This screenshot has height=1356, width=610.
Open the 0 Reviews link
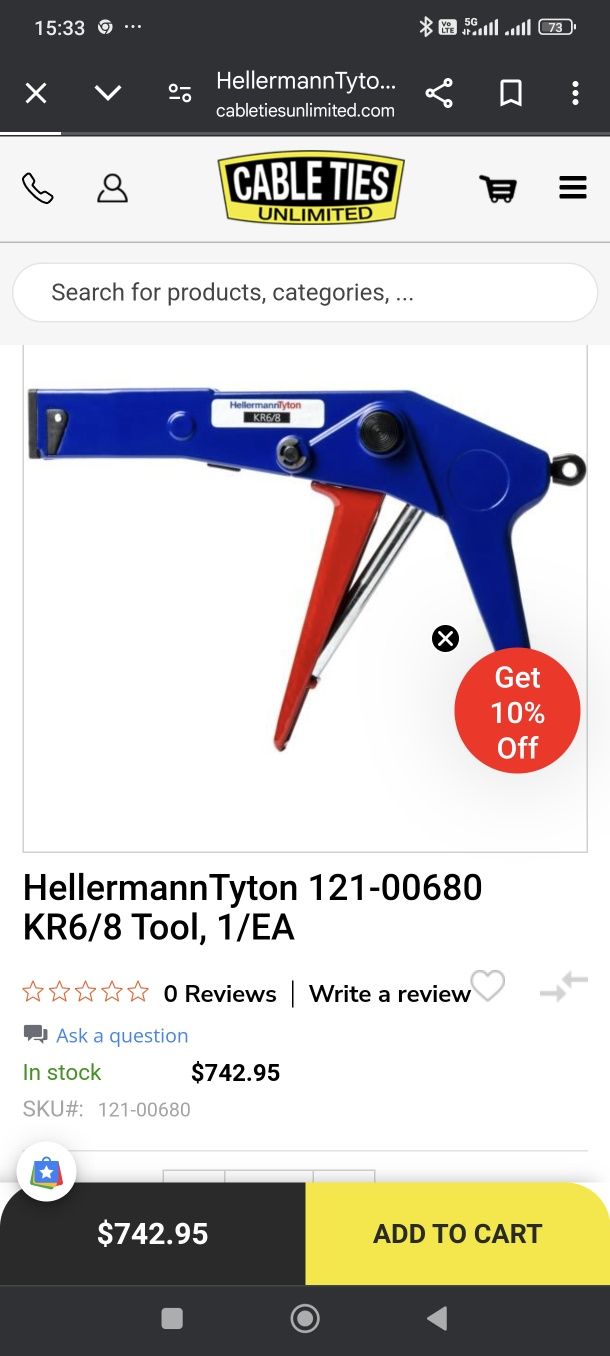220,994
